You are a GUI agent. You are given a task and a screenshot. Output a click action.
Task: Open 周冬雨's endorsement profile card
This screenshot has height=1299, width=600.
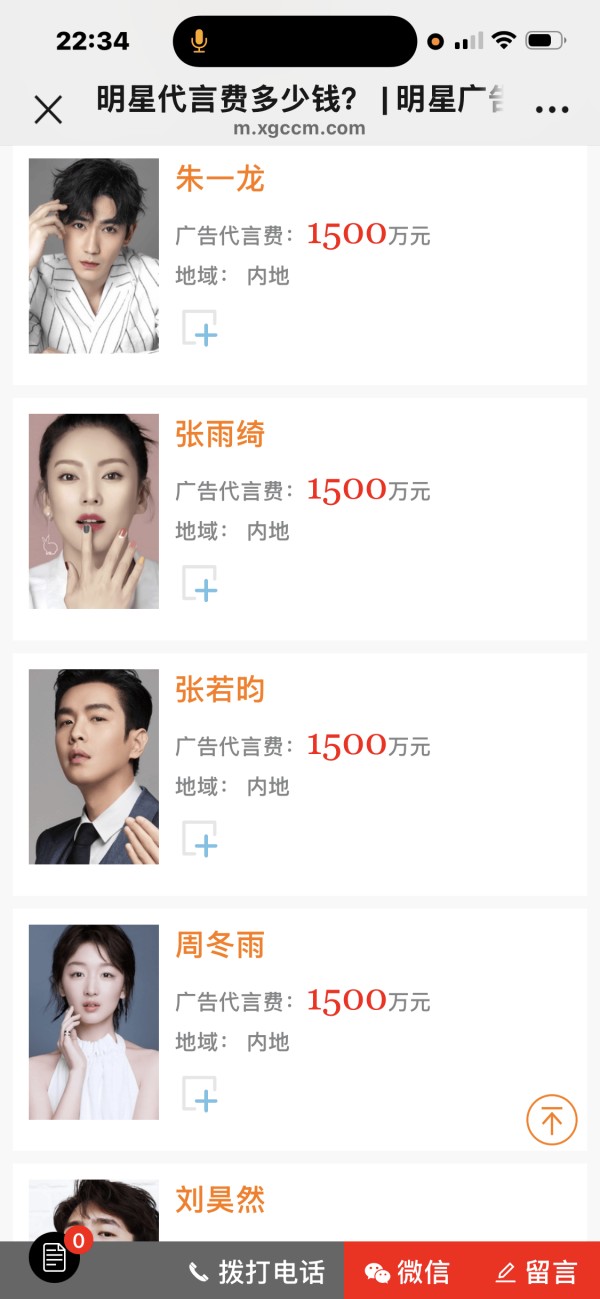pos(220,945)
